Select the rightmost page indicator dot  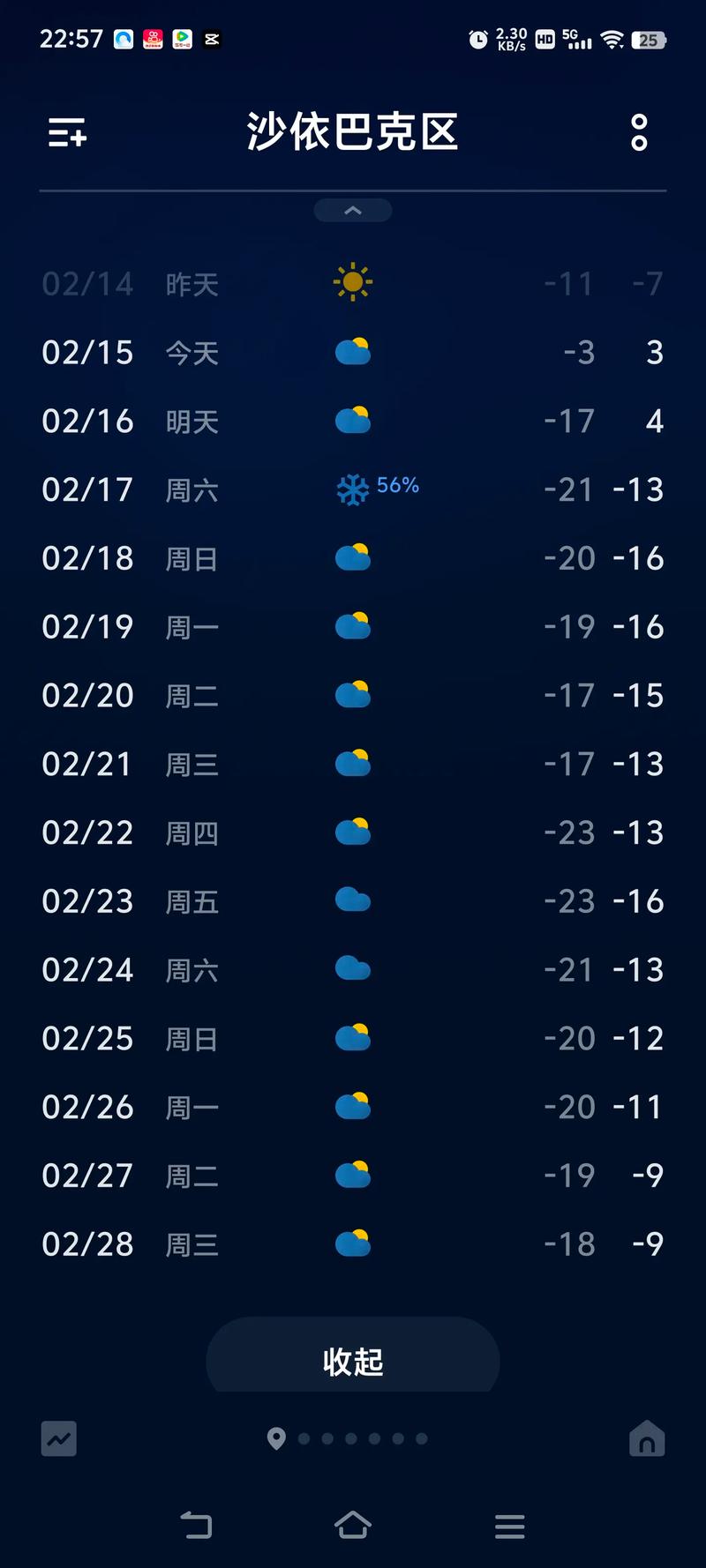click(x=422, y=1438)
